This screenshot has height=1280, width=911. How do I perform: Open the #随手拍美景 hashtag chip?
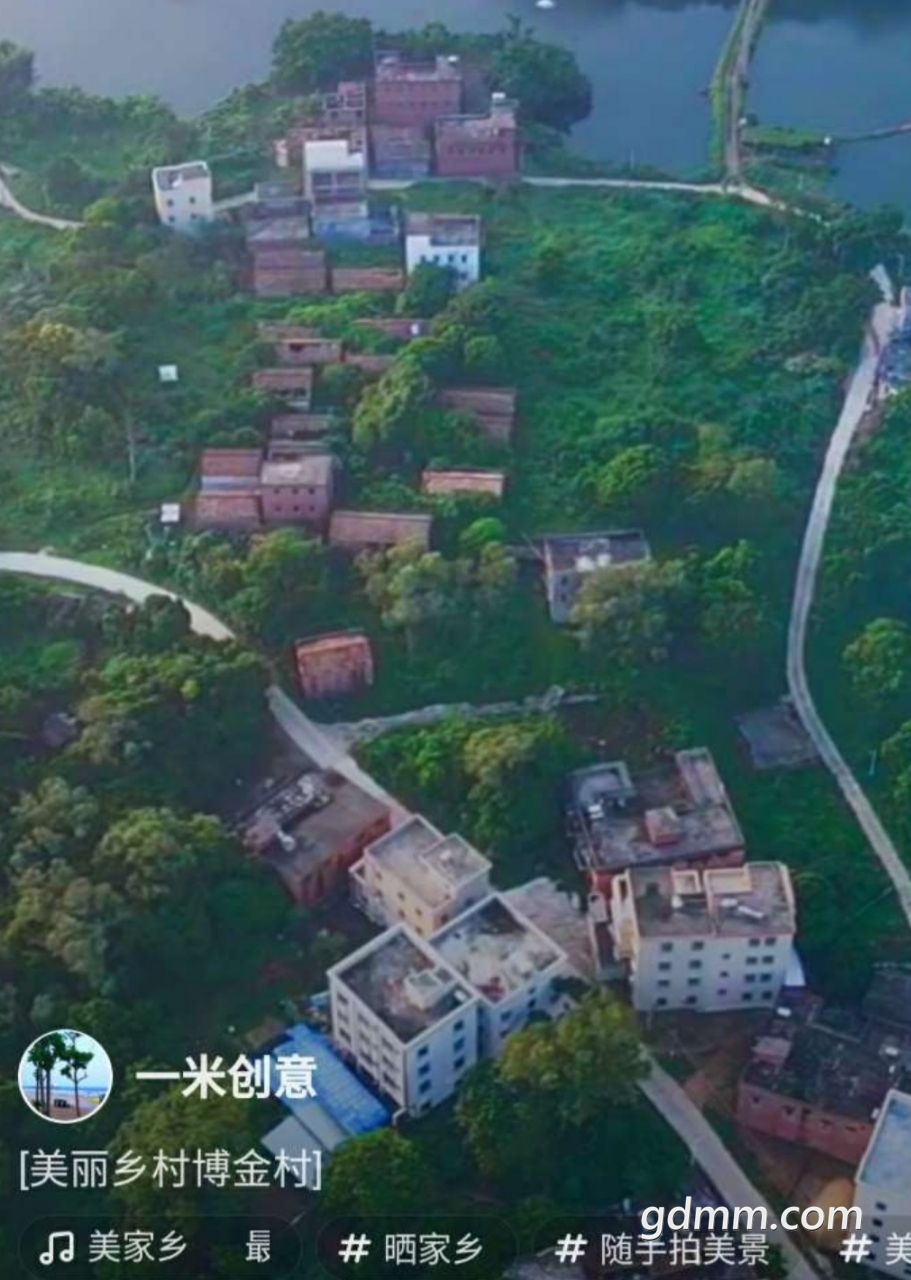tap(664, 1248)
